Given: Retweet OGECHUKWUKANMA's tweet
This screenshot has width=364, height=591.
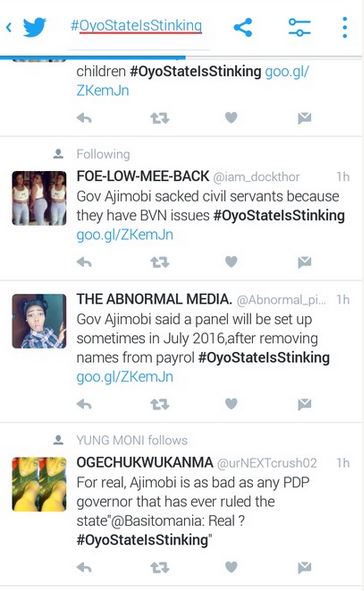Looking at the screenshot, I should (160, 567).
